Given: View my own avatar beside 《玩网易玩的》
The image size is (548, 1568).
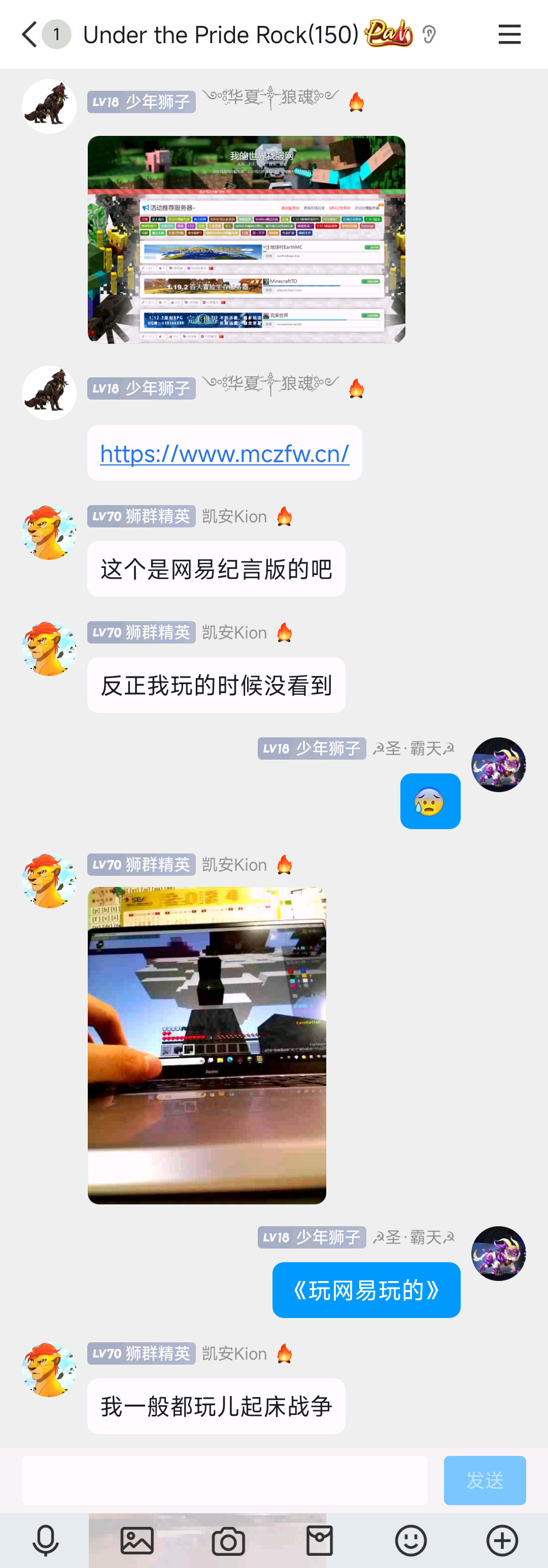Looking at the screenshot, I should coord(498,1253).
